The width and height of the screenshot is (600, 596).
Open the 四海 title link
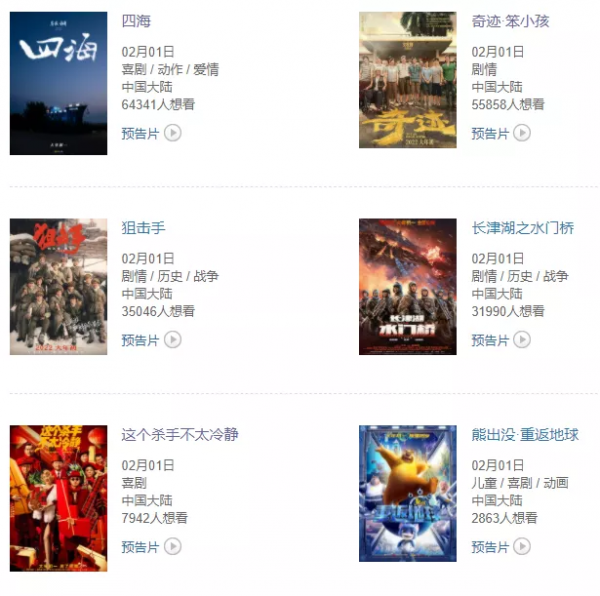coord(136,21)
